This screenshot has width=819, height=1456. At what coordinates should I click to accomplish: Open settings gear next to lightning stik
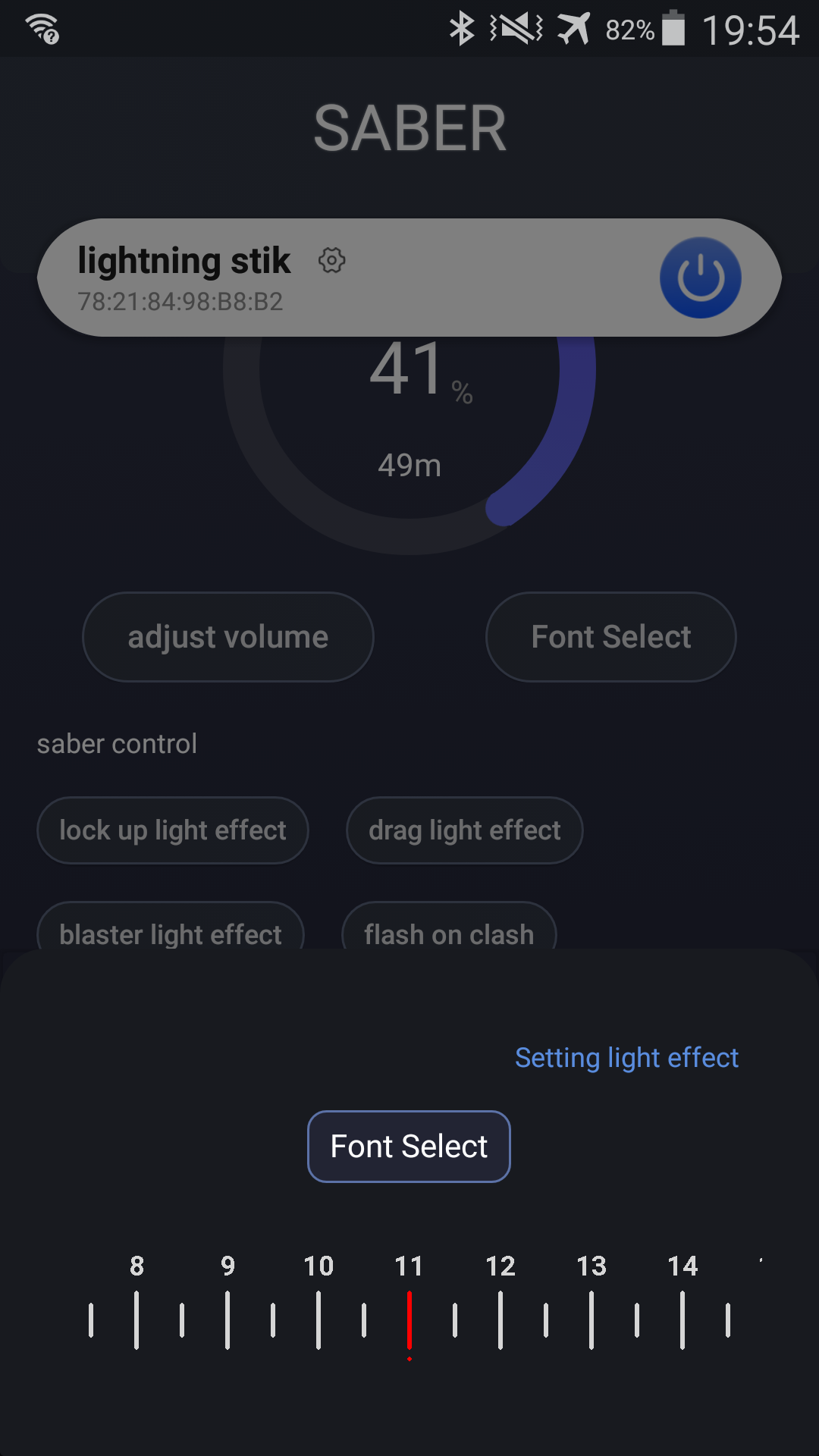331,261
